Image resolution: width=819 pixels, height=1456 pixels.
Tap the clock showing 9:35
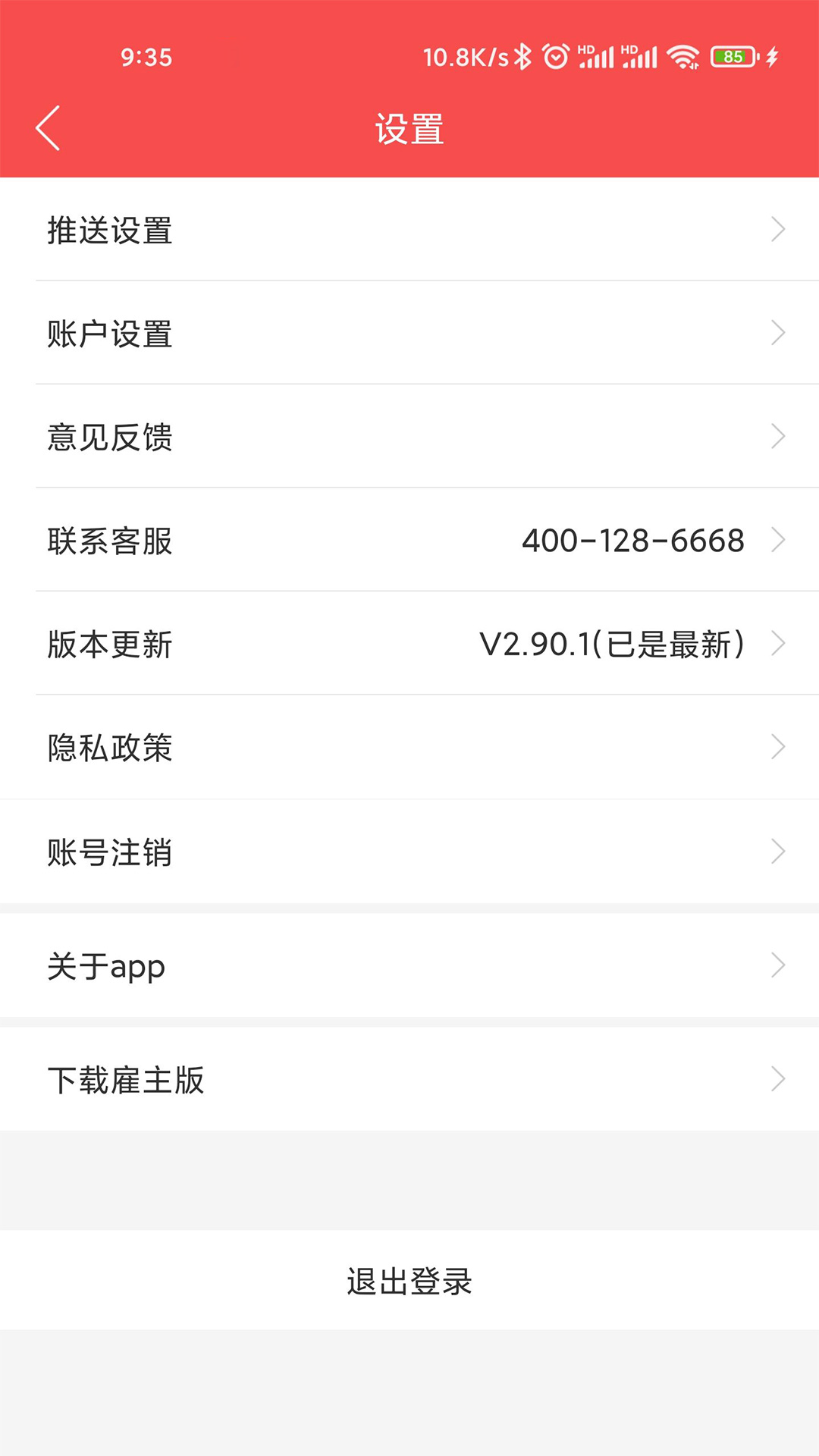(x=146, y=56)
